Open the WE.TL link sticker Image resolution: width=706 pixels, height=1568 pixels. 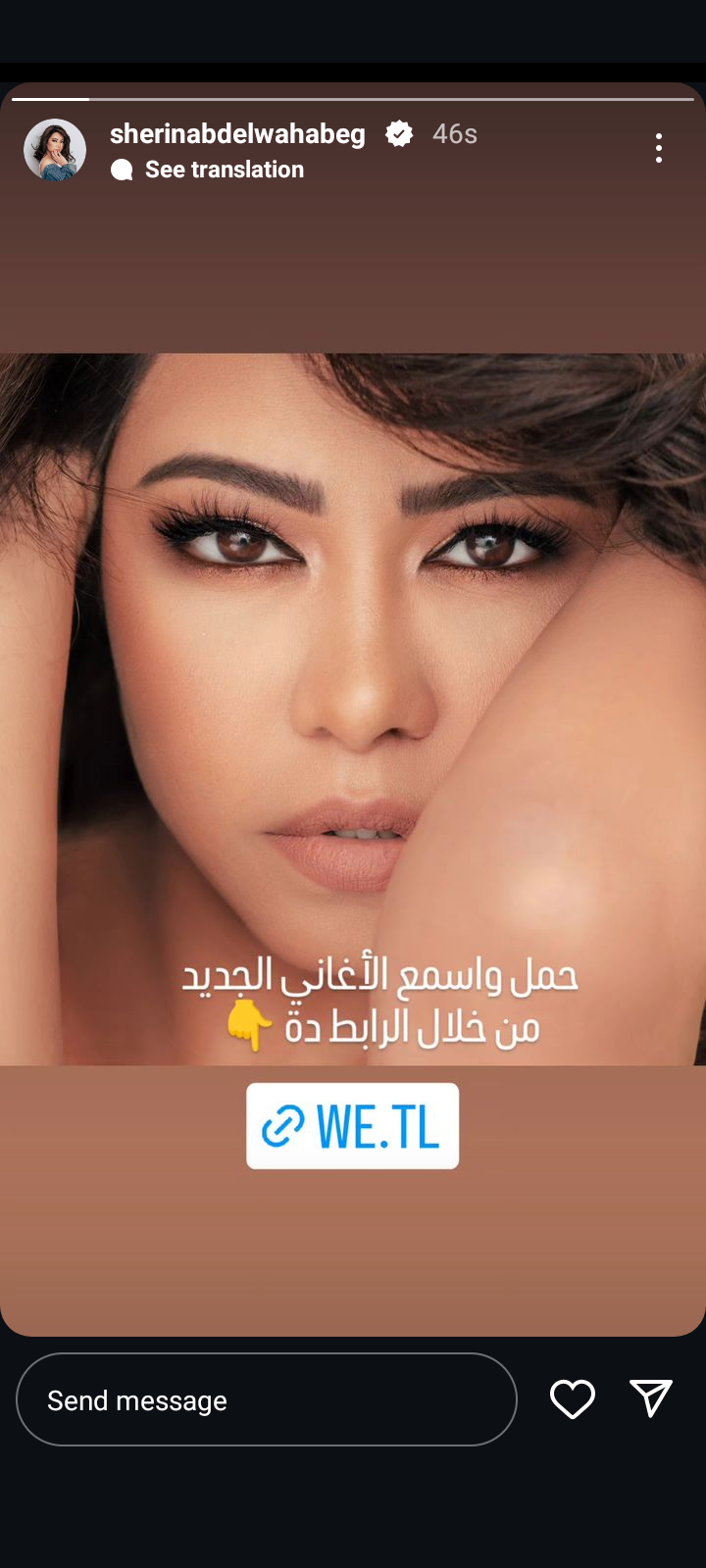[x=352, y=1126]
